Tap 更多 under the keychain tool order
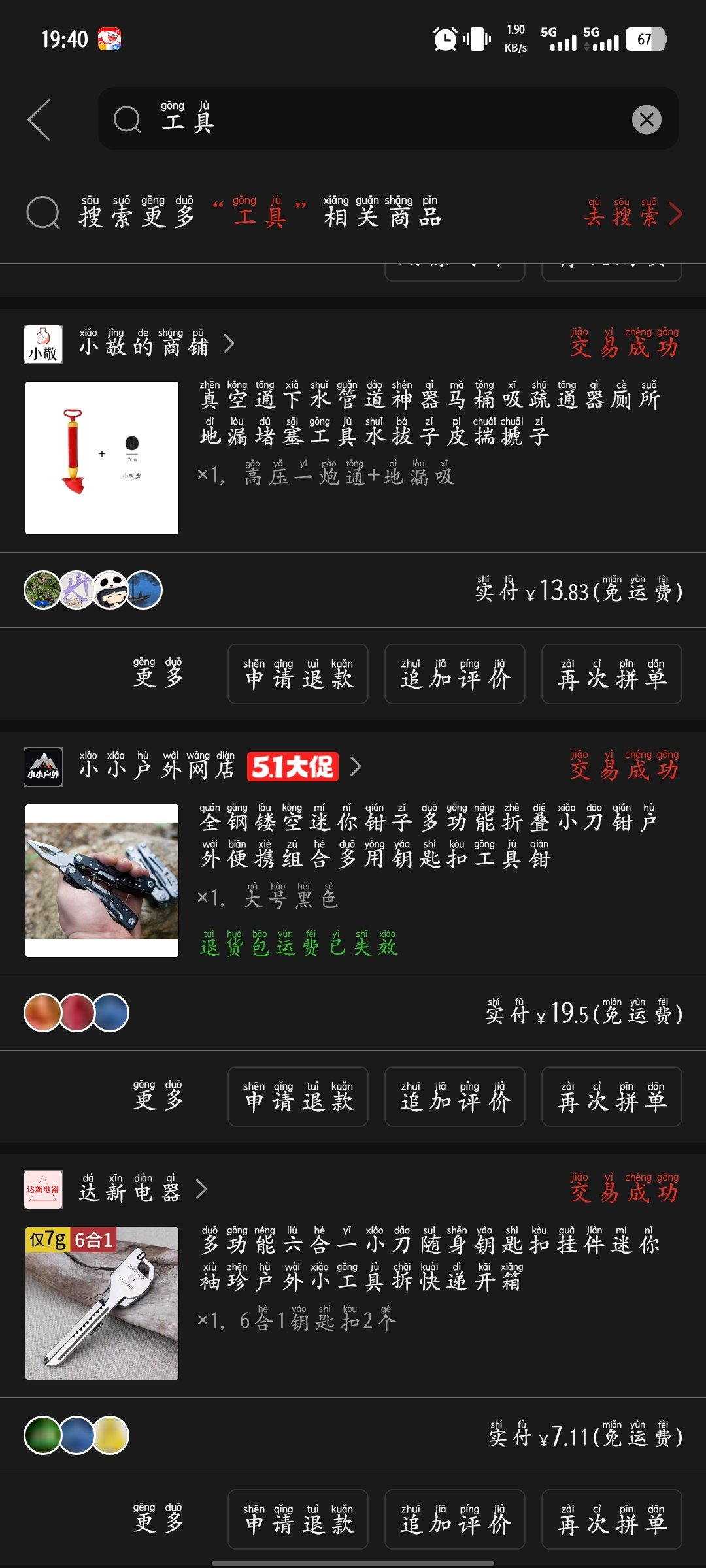This screenshot has width=706, height=1568. 158,1520
